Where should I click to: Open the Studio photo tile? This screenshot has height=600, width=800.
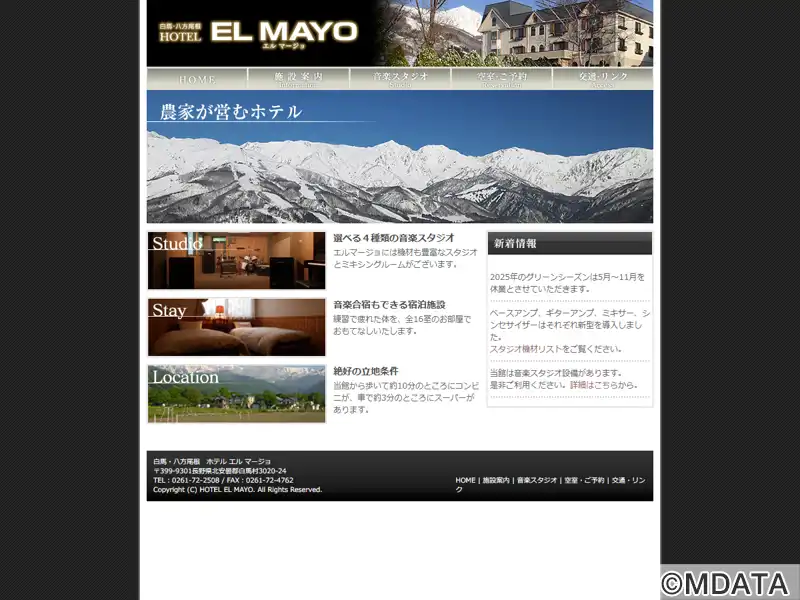coord(237,260)
